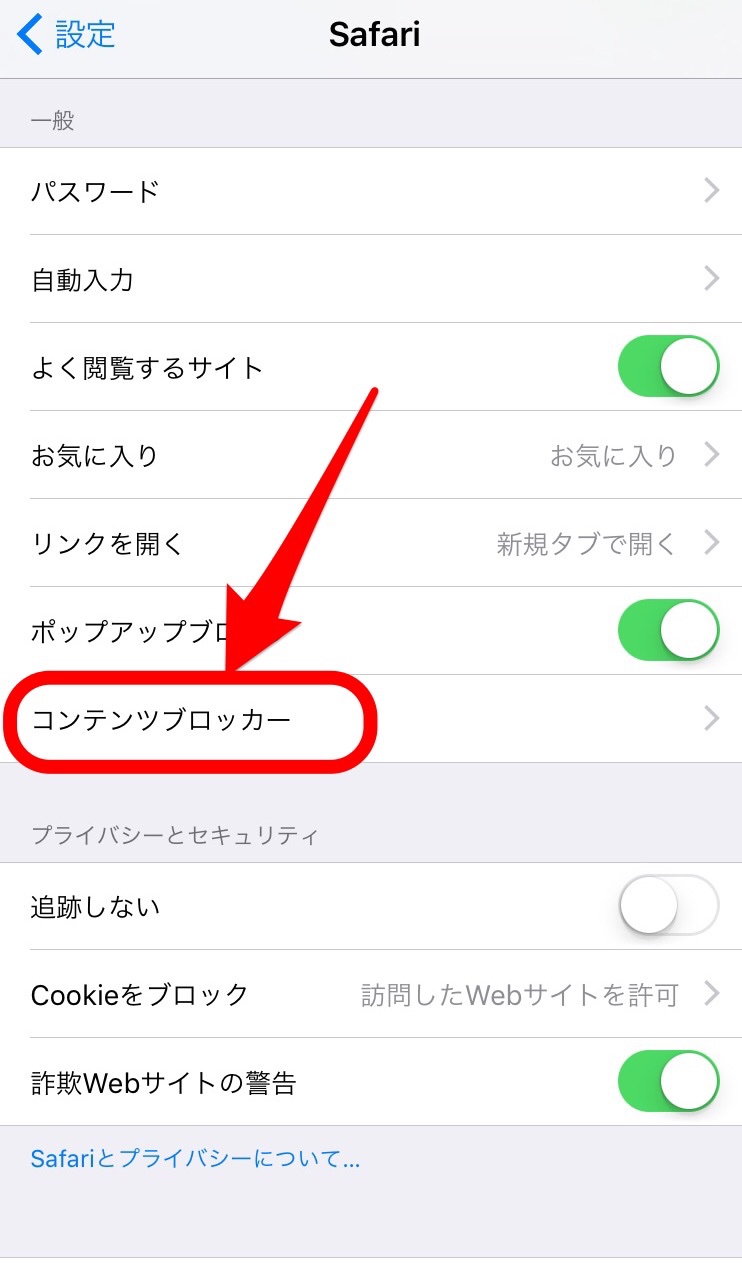Image resolution: width=742 pixels, height=1284 pixels.
Task: Go back to 設定
Action: [x=66, y=35]
